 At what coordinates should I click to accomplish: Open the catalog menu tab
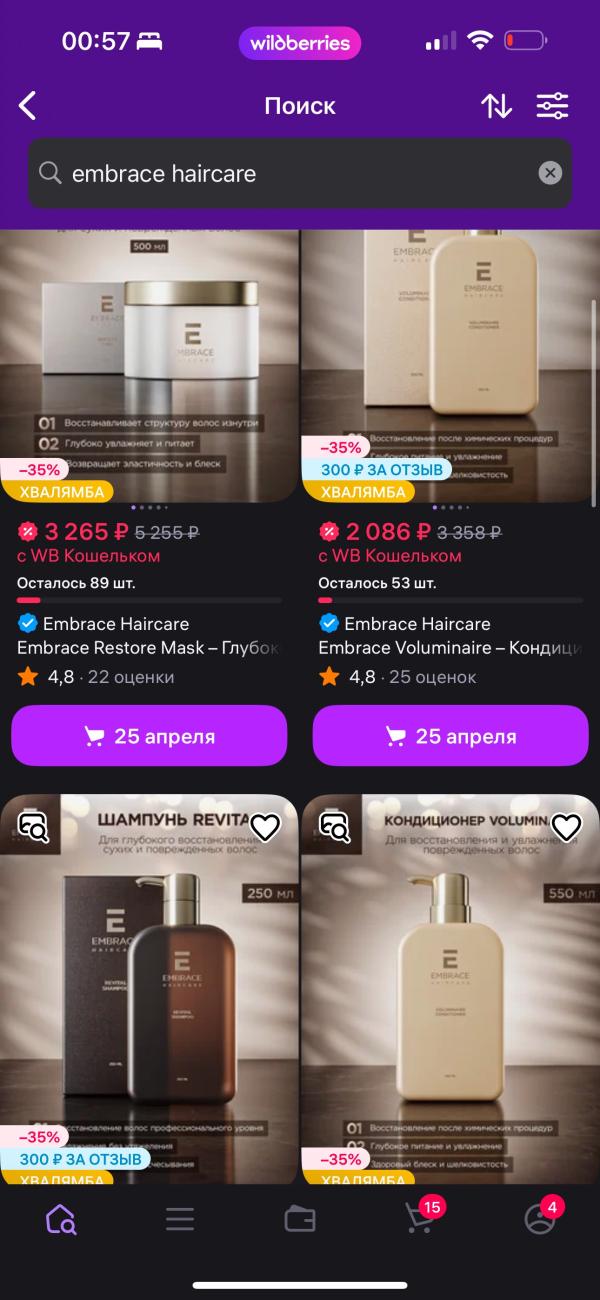[180, 1219]
